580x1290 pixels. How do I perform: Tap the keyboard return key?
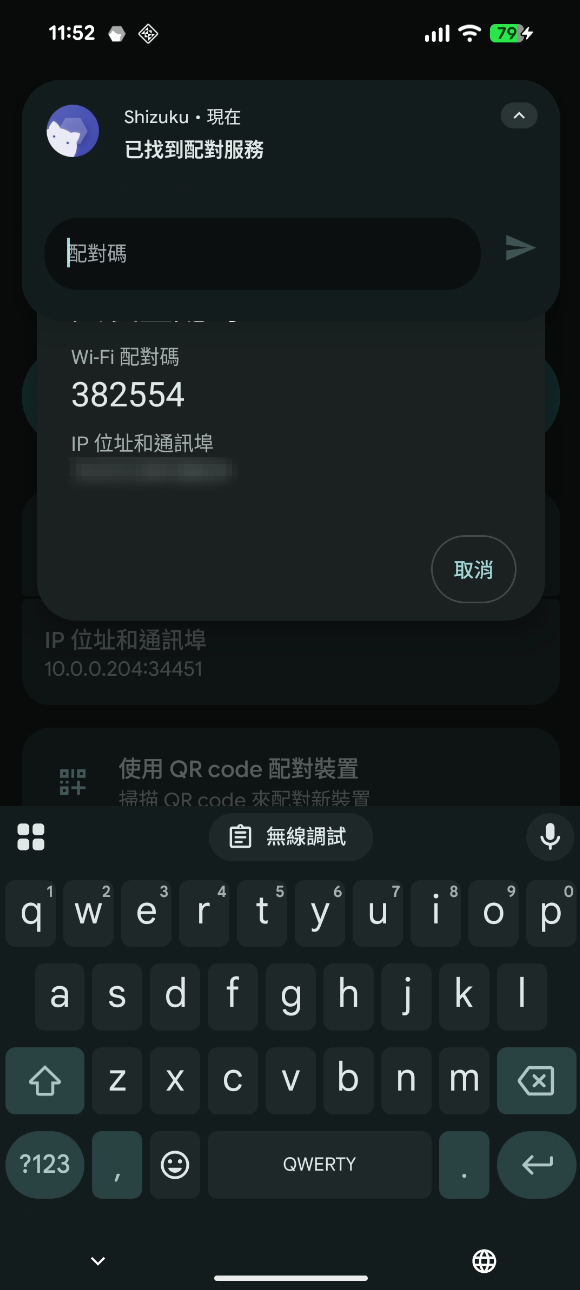coord(536,1164)
